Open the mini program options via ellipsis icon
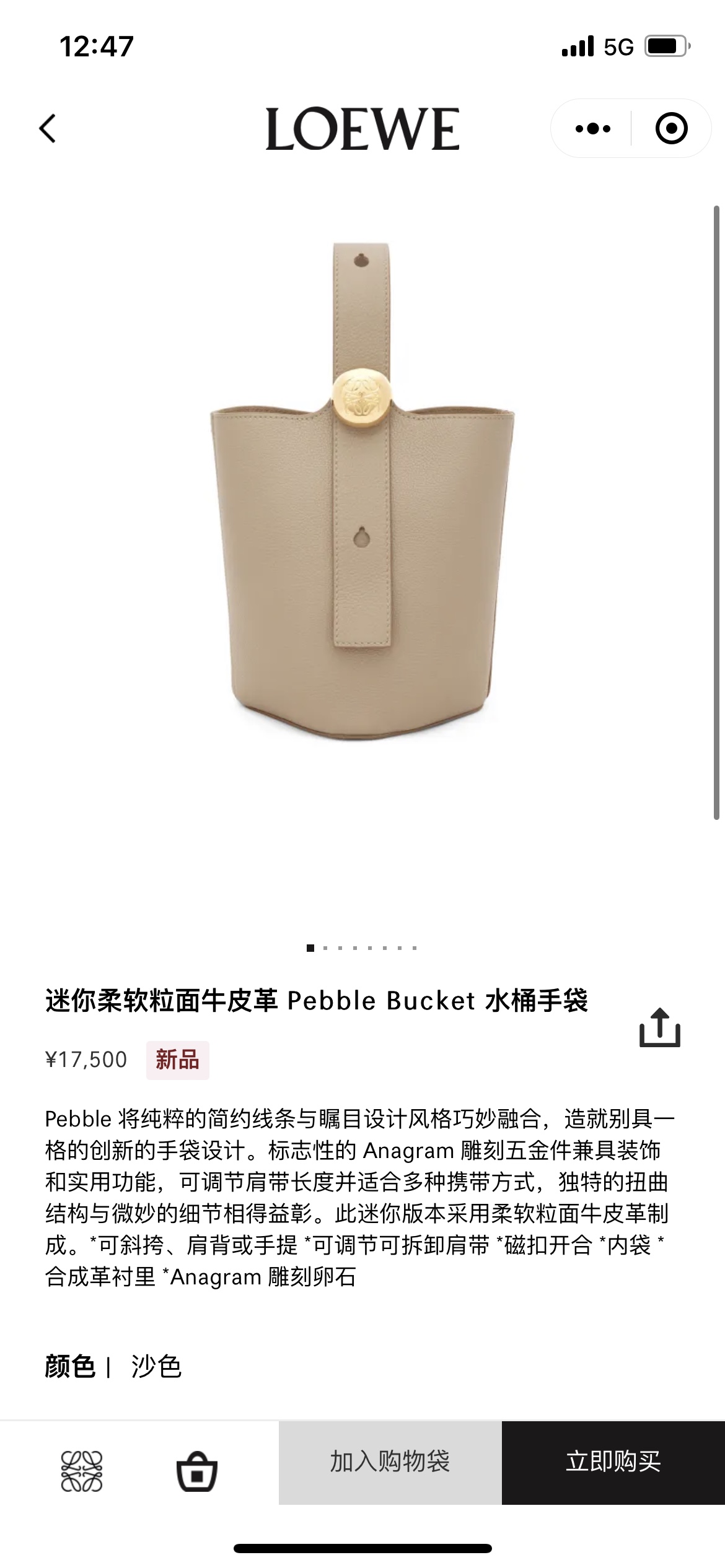This screenshot has width=725, height=1568. pos(593,129)
